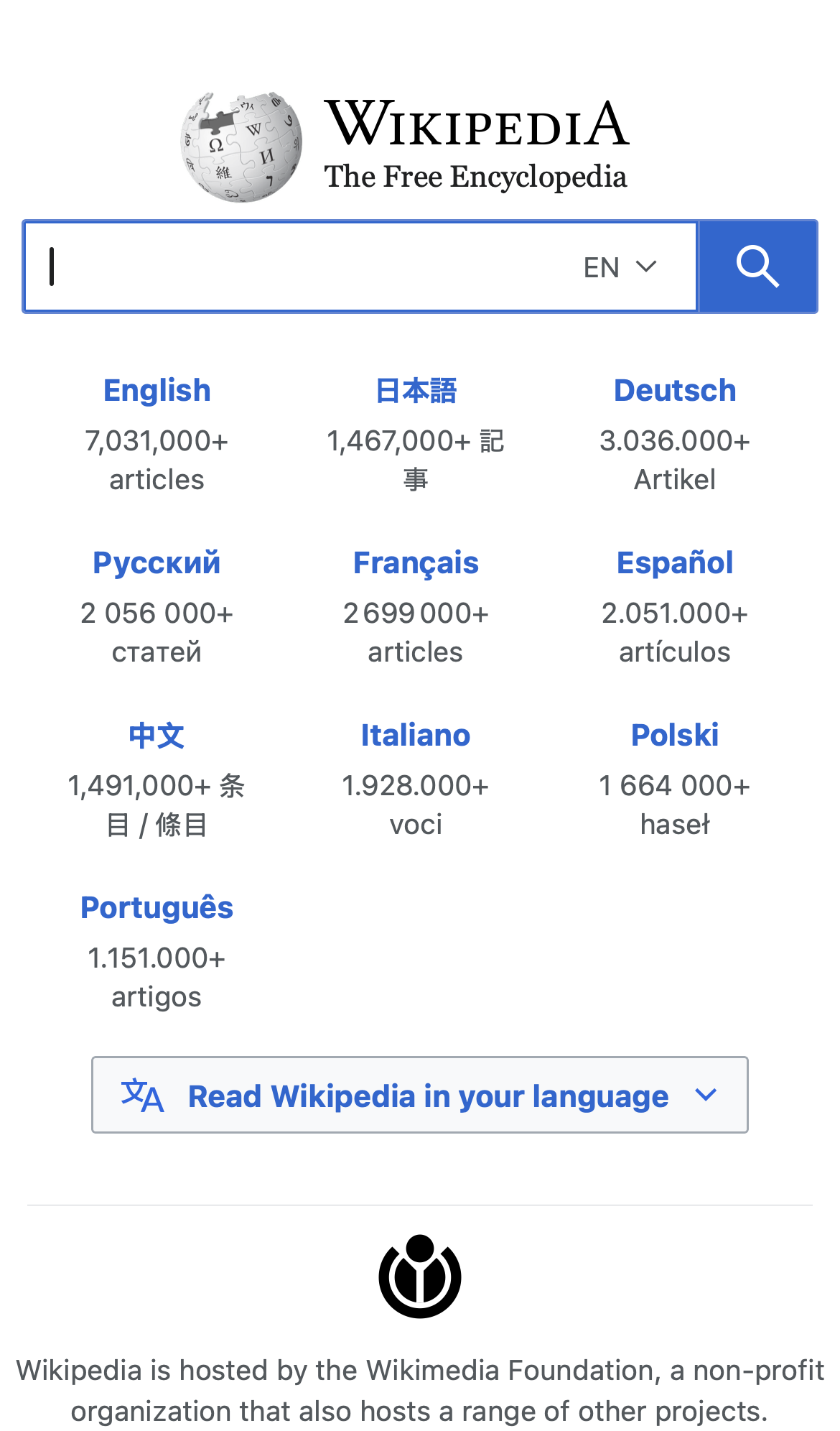Open the Español Wikipedia link
Screen dimensions: 840x1431
[674, 563]
